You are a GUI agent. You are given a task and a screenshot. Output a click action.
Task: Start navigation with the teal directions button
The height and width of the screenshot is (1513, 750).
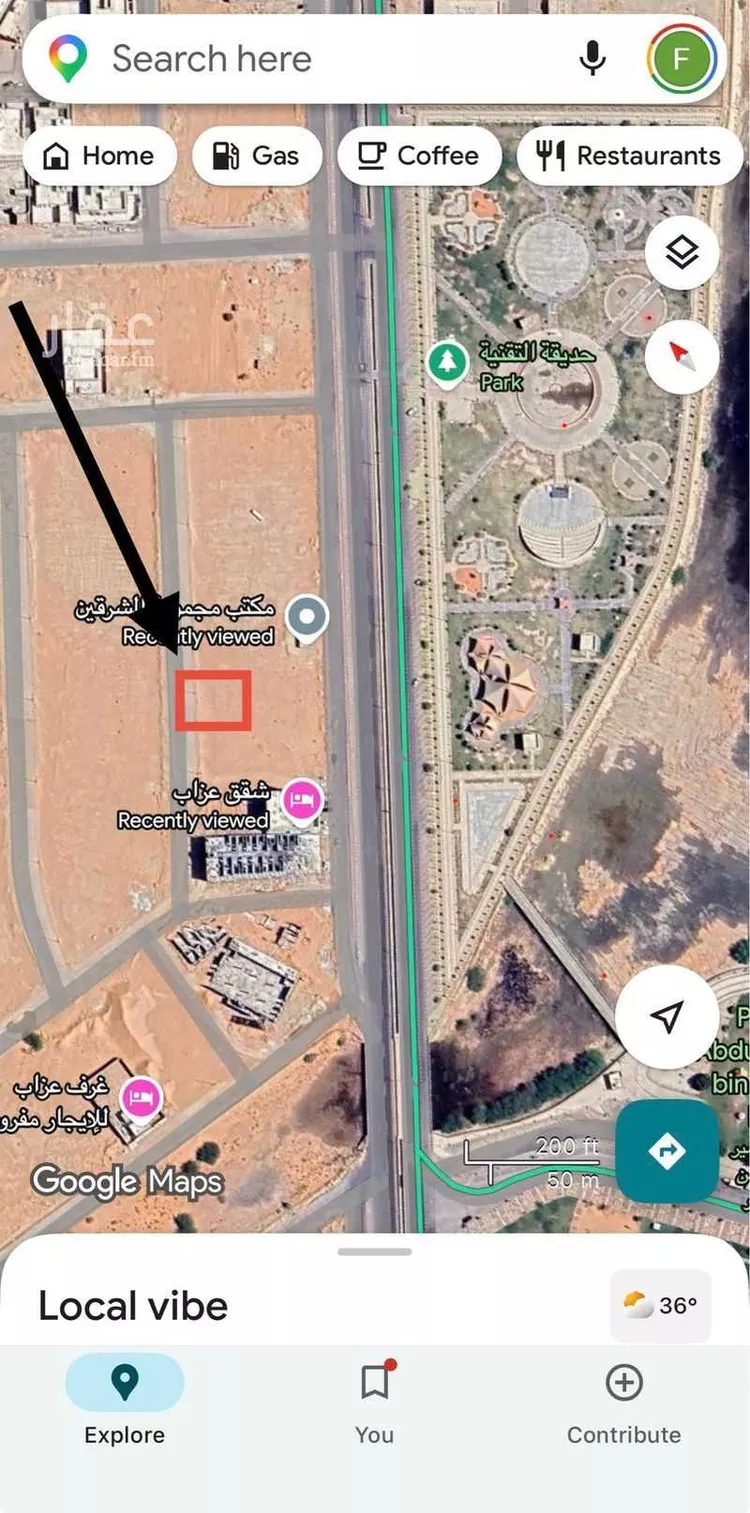pyautogui.click(x=667, y=1151)
